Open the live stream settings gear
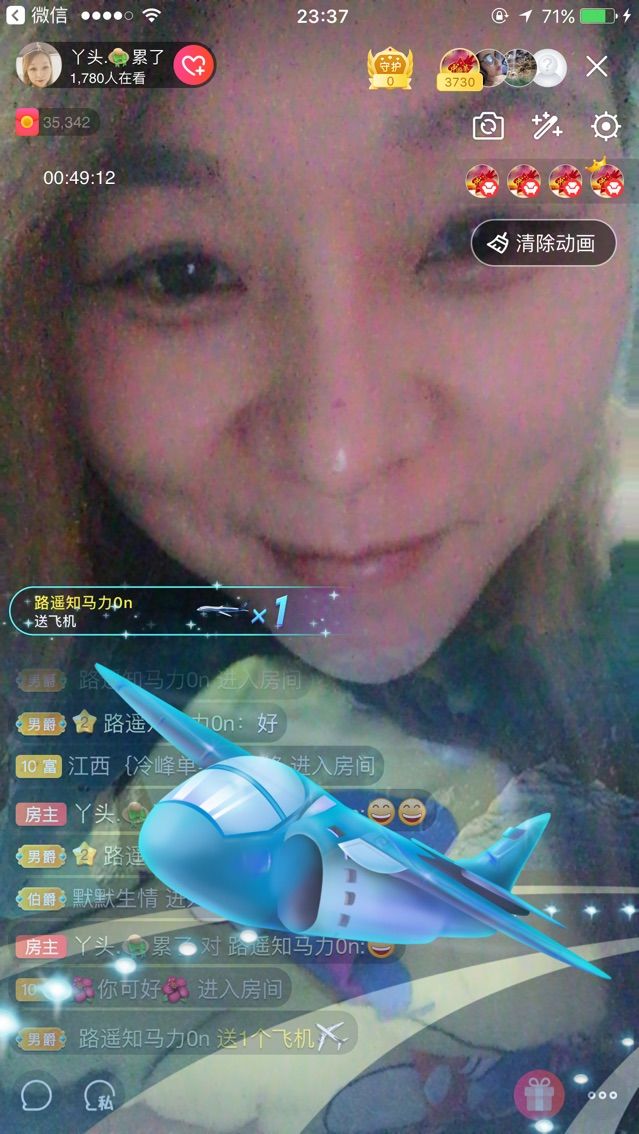Viewport: 639px width, 1134px height. point(605,126)
